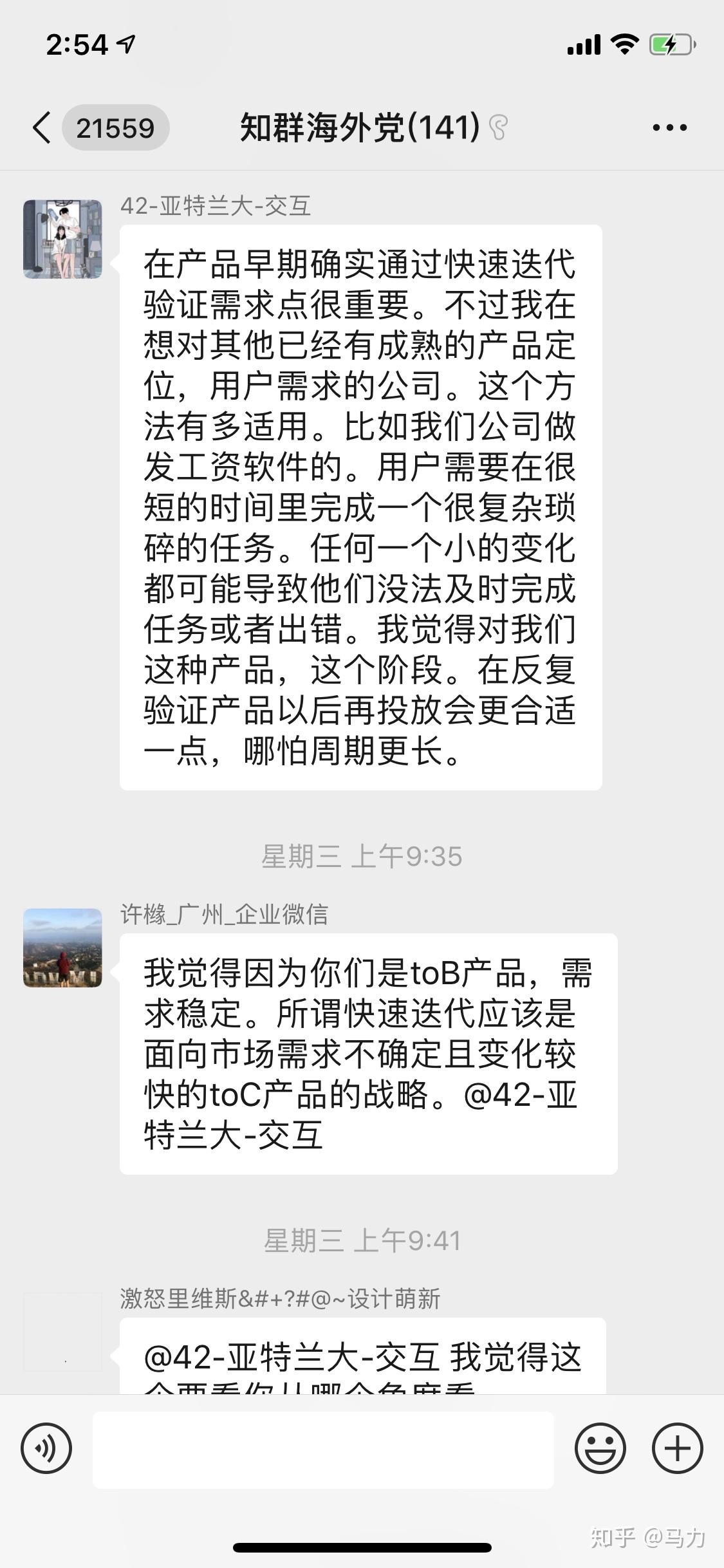Open the profile avatar of 许橼_广州_企业微信
Image resolution: width=724 pixels, height=1568 pixels.
[x=62, y=947]
